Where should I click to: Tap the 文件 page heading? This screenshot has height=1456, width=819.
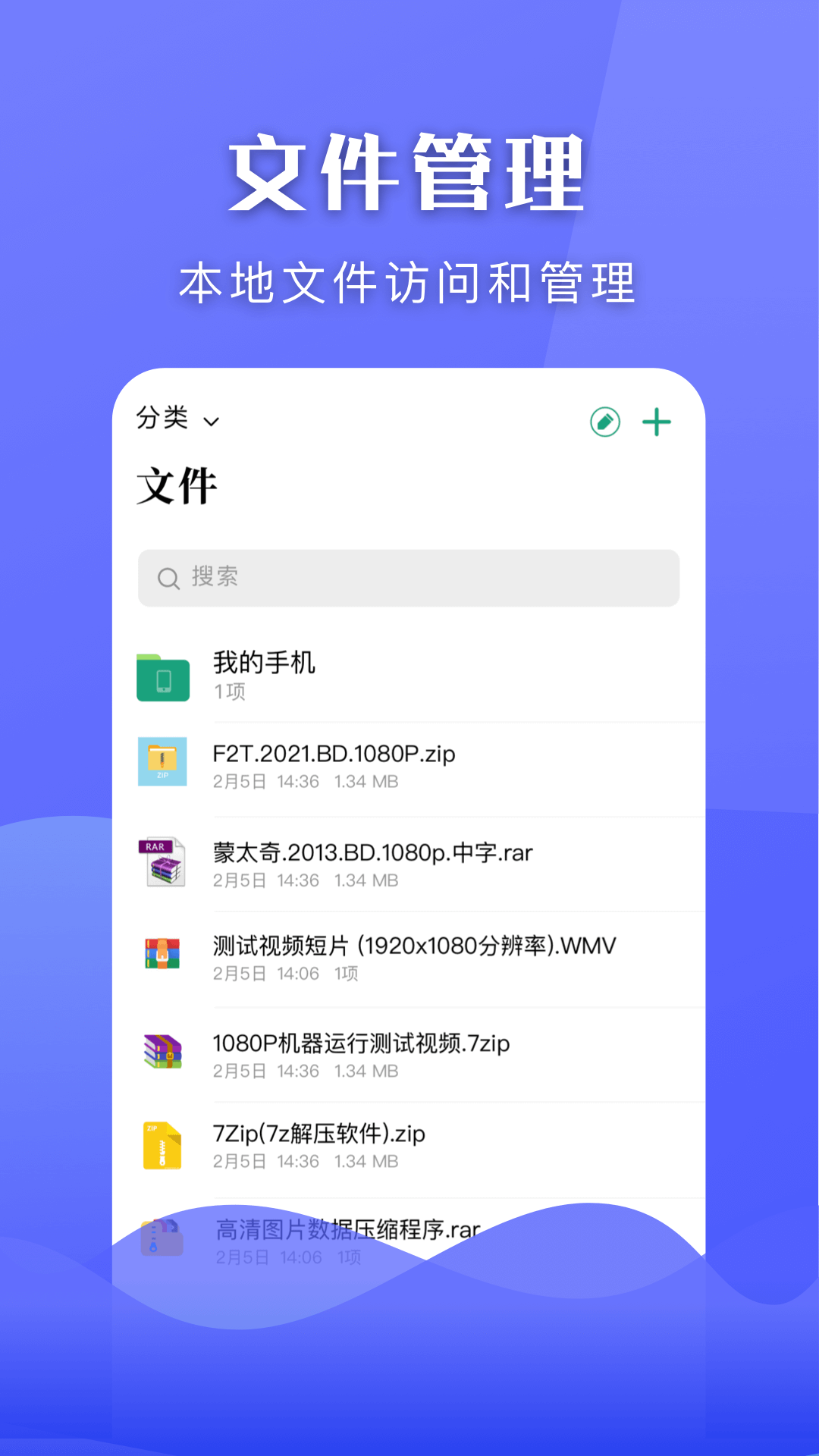(176, 485)
